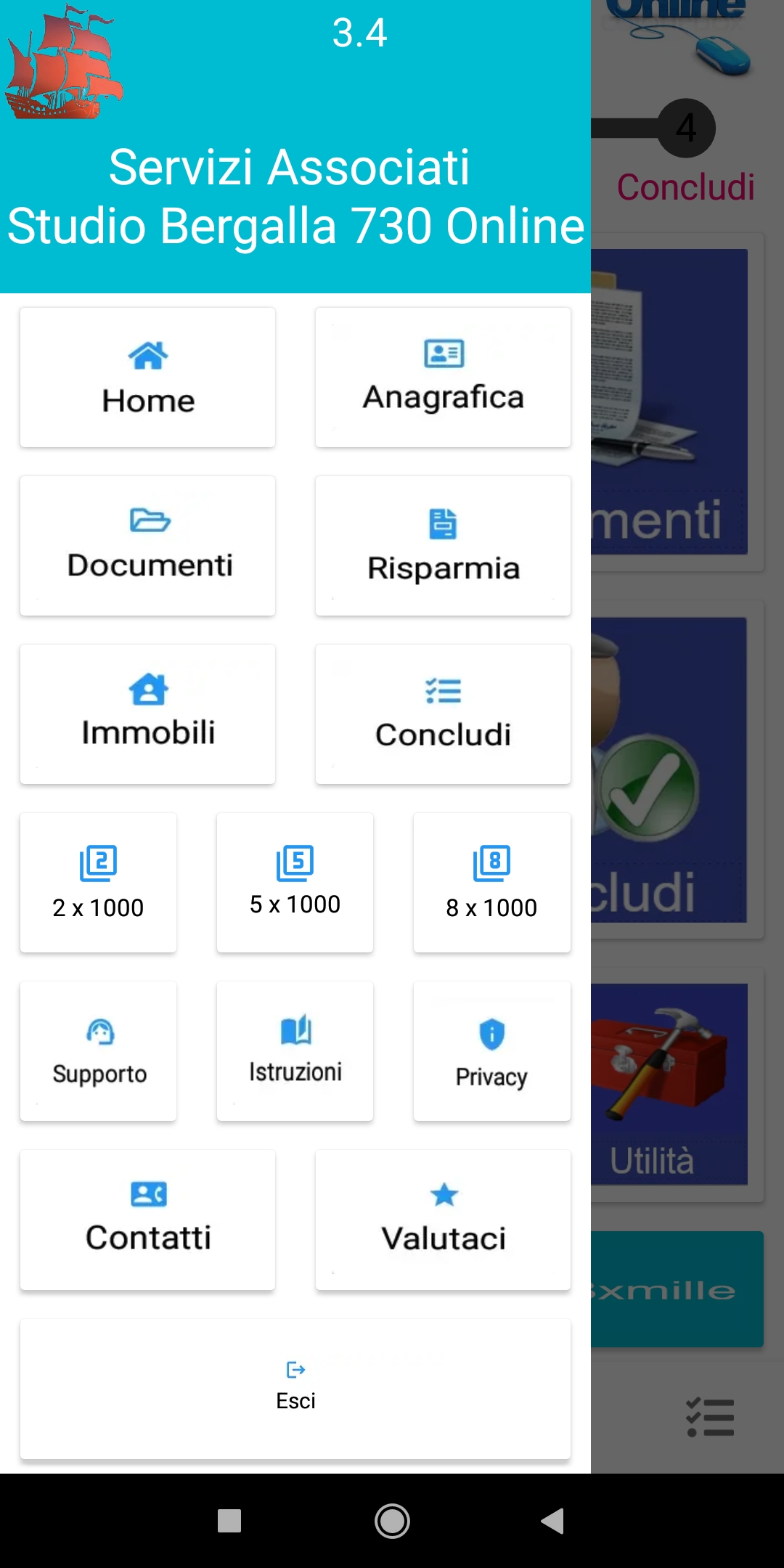Open Supporto
This screenshot has height=1568, width=784.
pyautogui.click(x=98, y=1051)
